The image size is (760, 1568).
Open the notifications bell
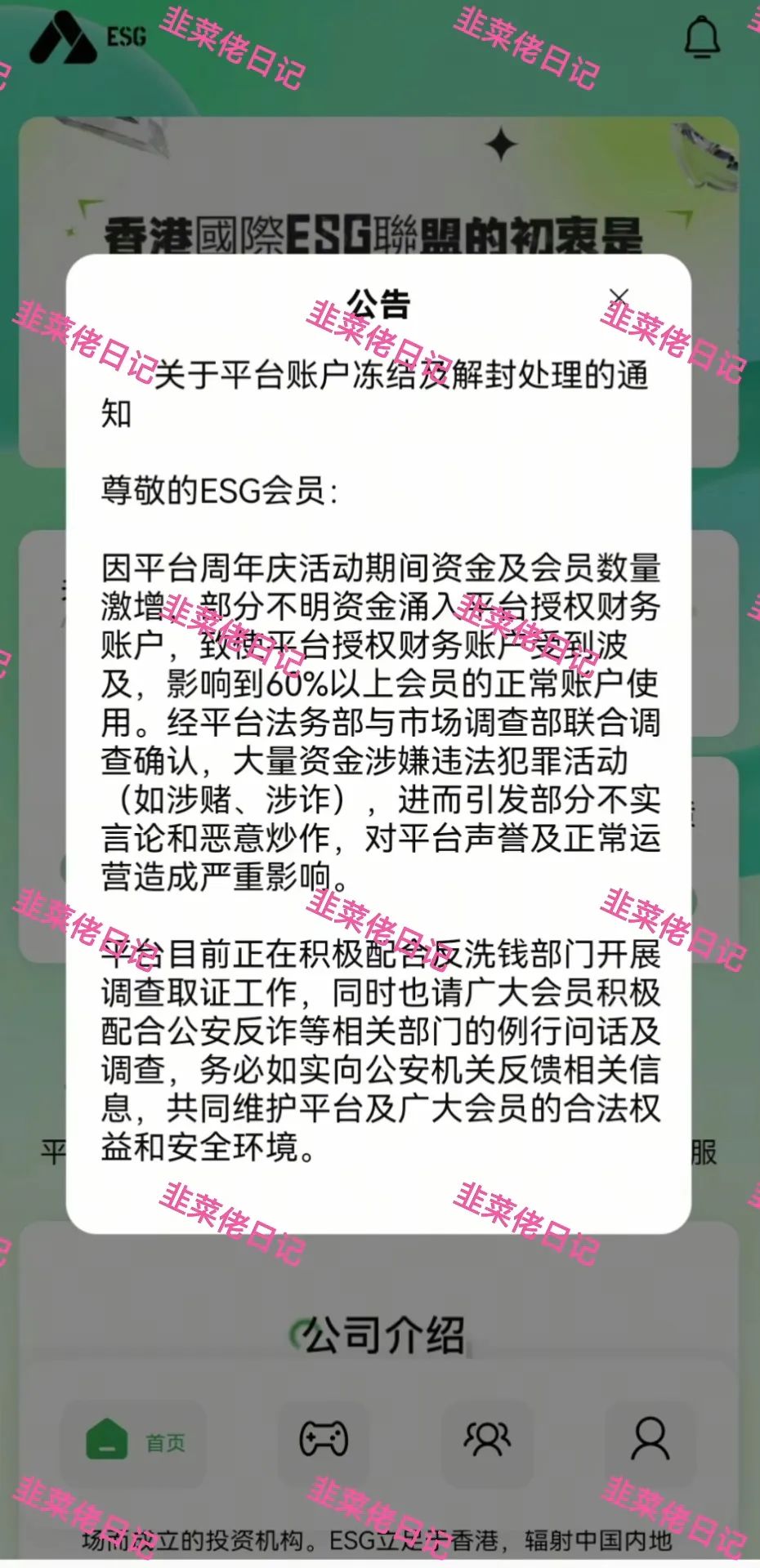click(x=701, y=38)
